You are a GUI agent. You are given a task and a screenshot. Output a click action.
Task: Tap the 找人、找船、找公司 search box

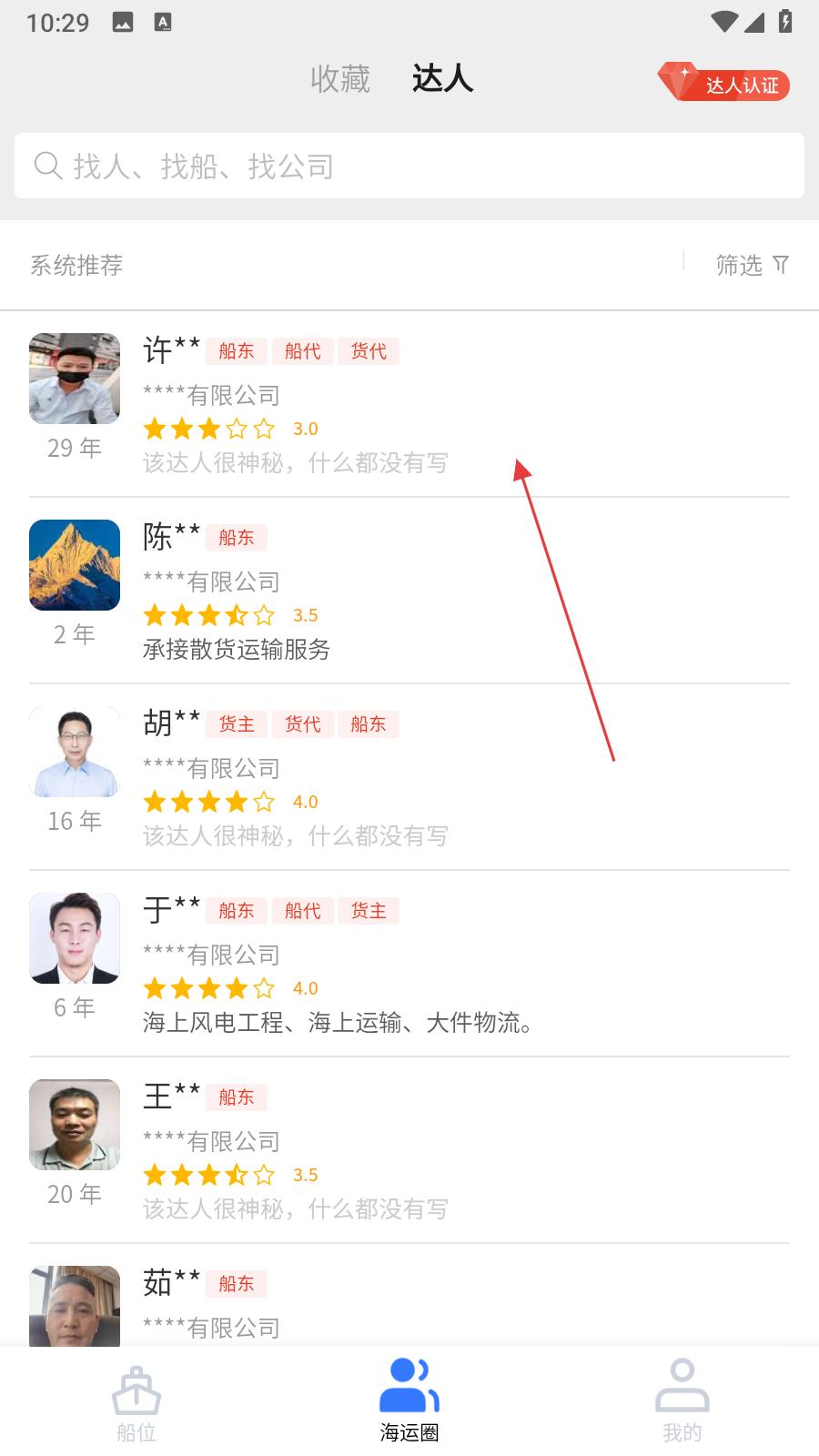coord(409,166)
